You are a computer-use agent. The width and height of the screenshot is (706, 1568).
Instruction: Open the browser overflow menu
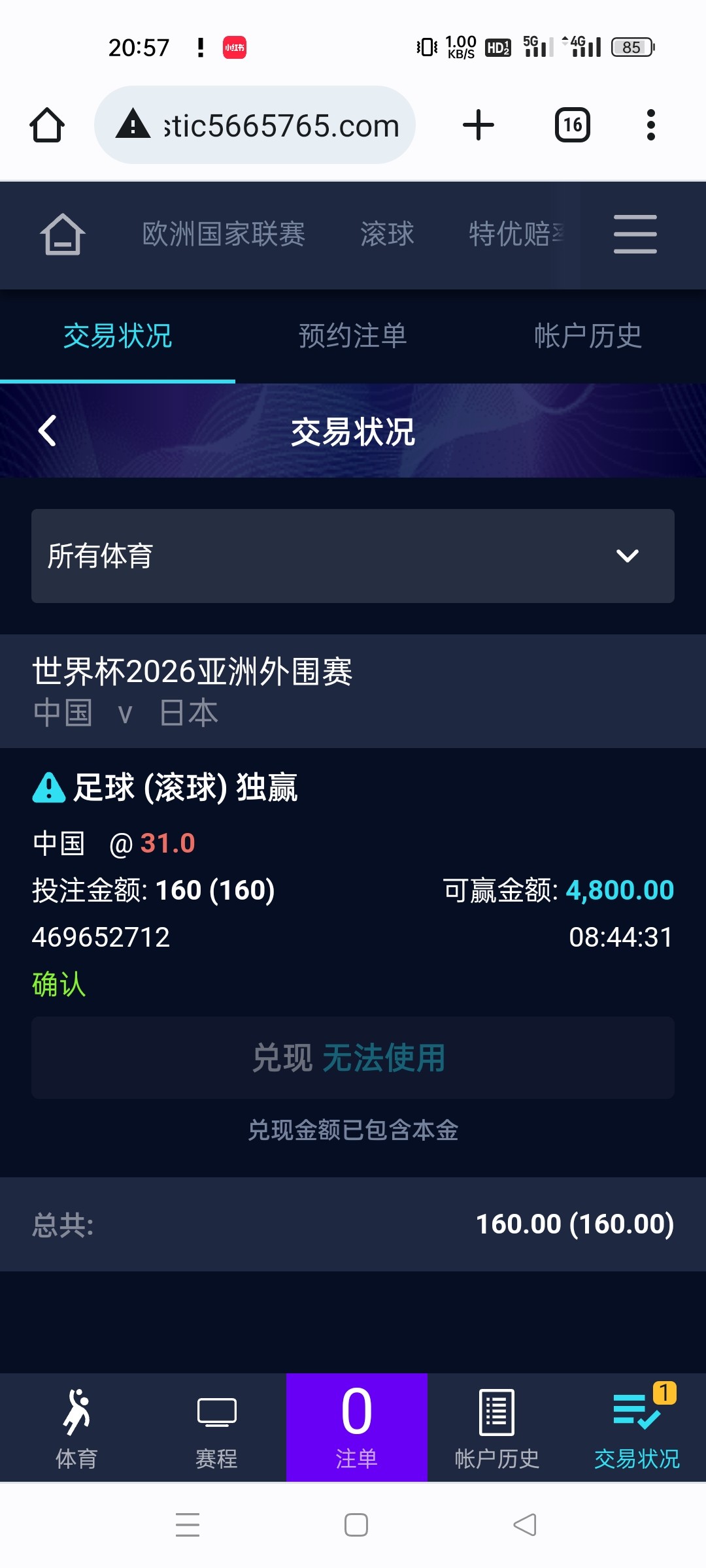[650, 125]
